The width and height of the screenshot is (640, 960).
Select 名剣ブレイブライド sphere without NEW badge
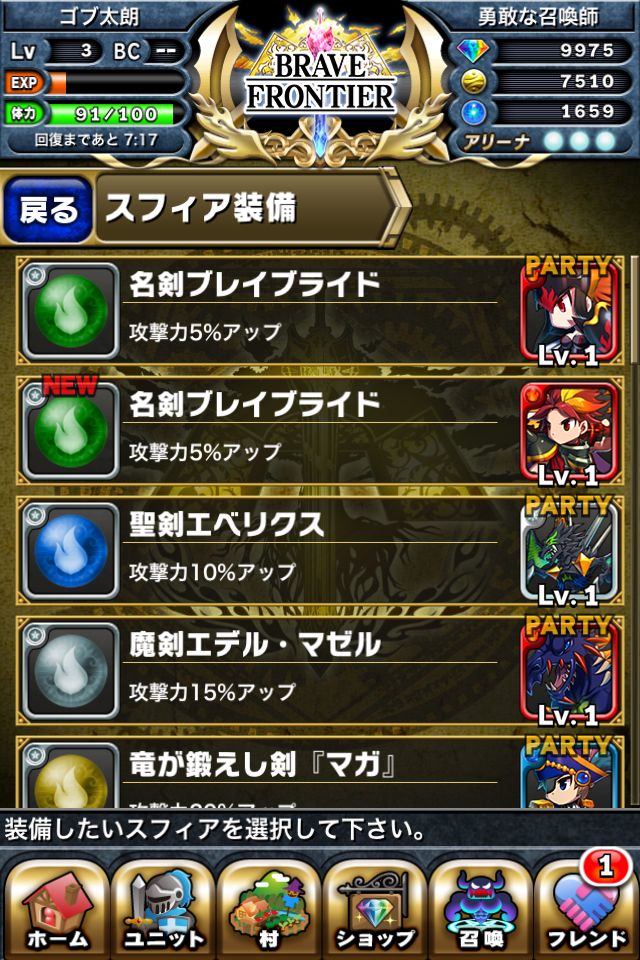point(310,312)
